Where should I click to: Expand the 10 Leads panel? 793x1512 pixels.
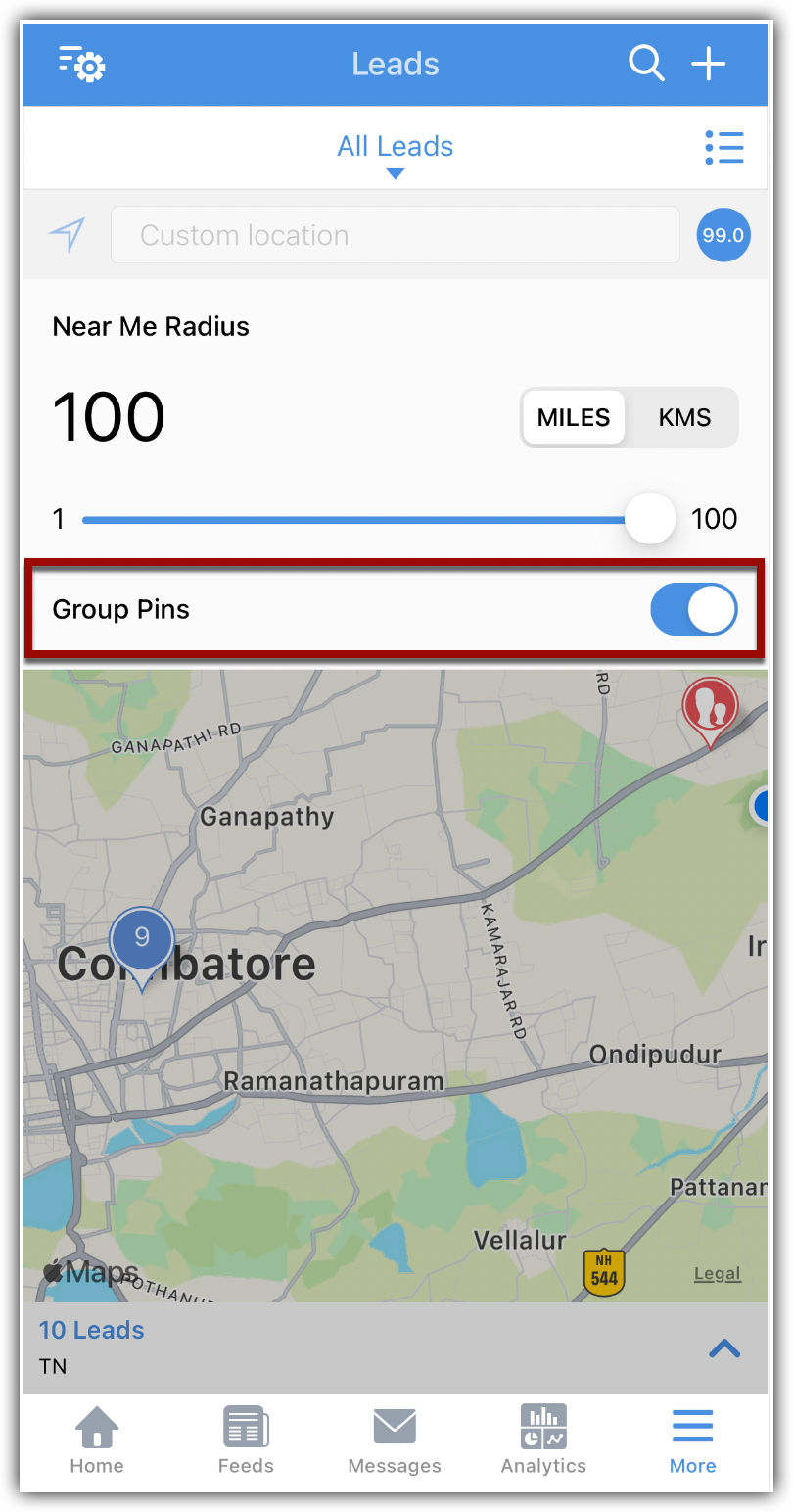724,1348
